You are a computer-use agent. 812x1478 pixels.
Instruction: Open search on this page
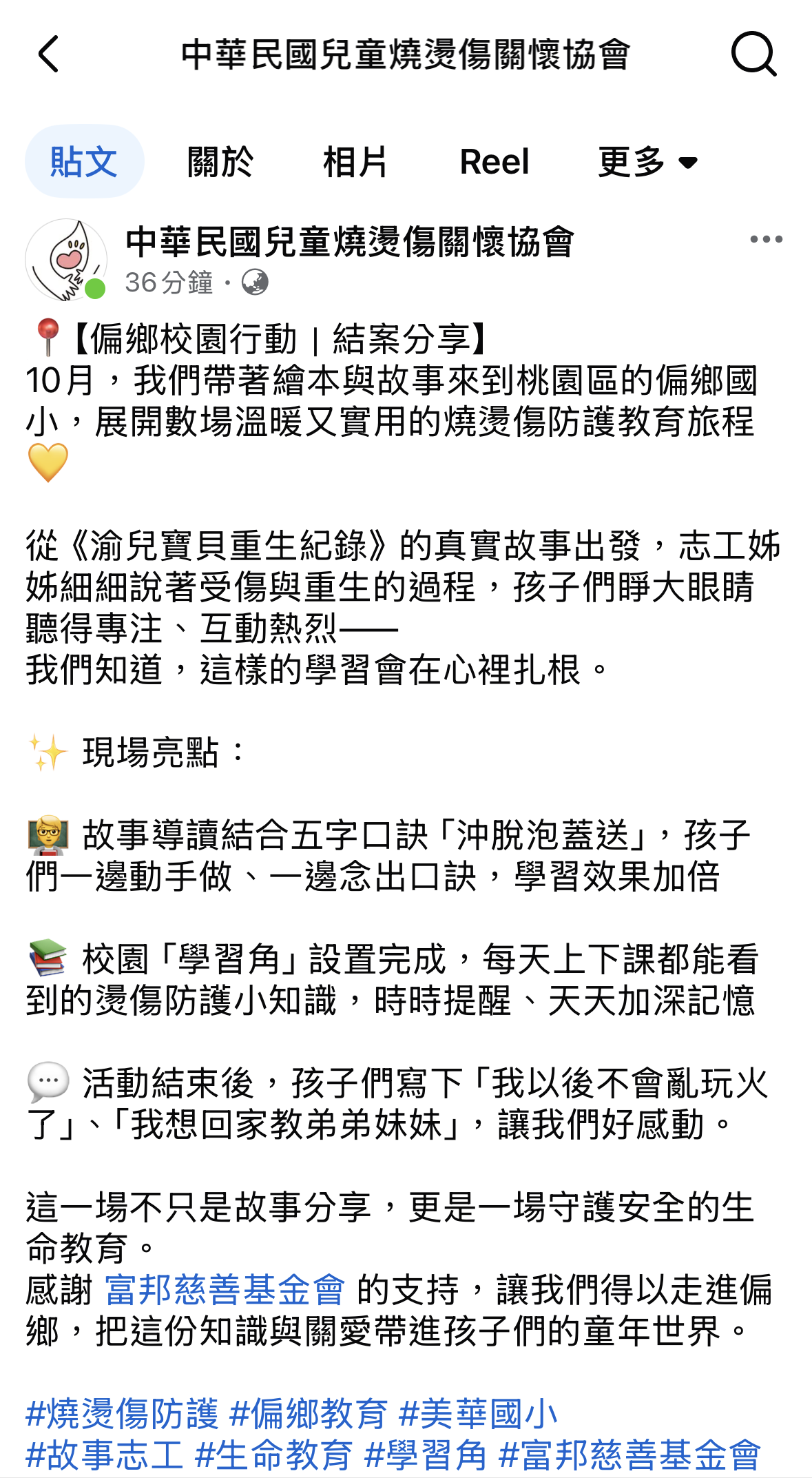[753, 54]
